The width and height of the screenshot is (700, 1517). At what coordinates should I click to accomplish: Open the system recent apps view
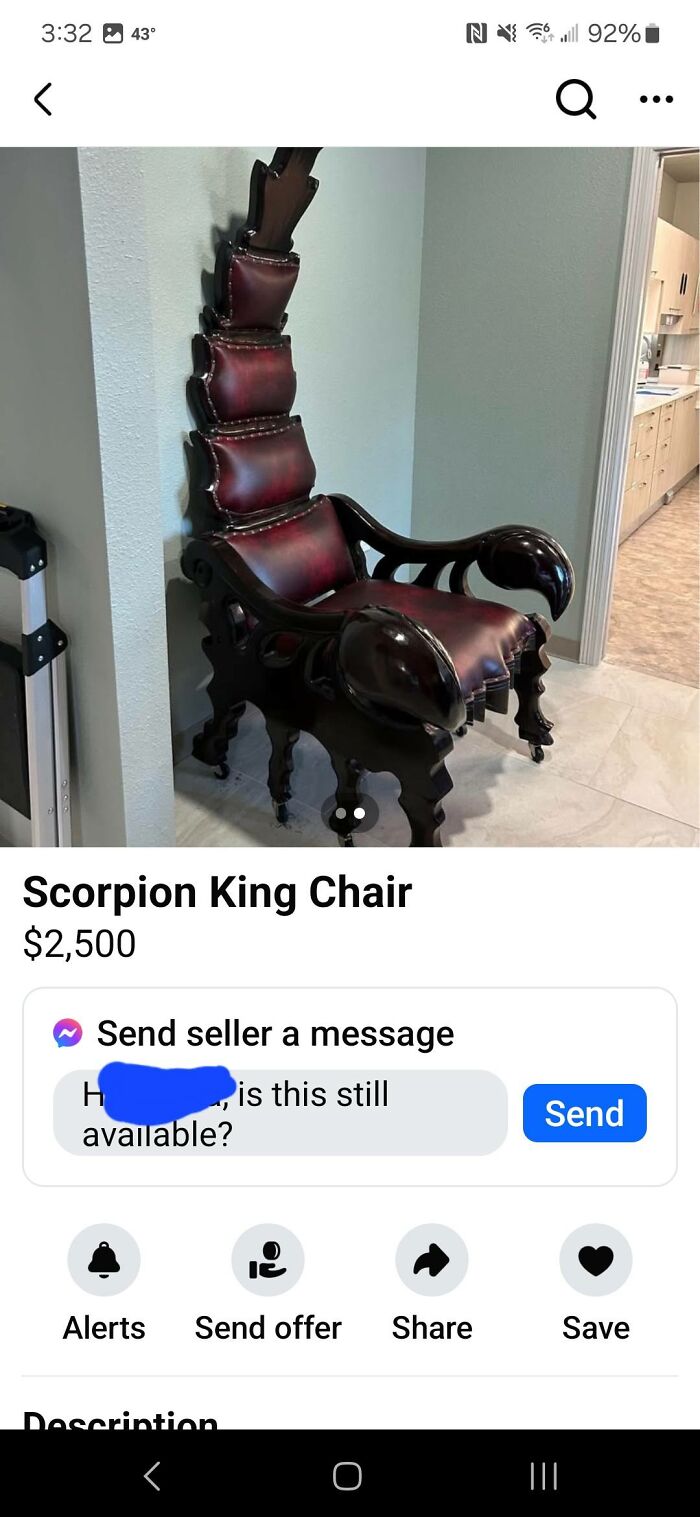pos(543,1475)
